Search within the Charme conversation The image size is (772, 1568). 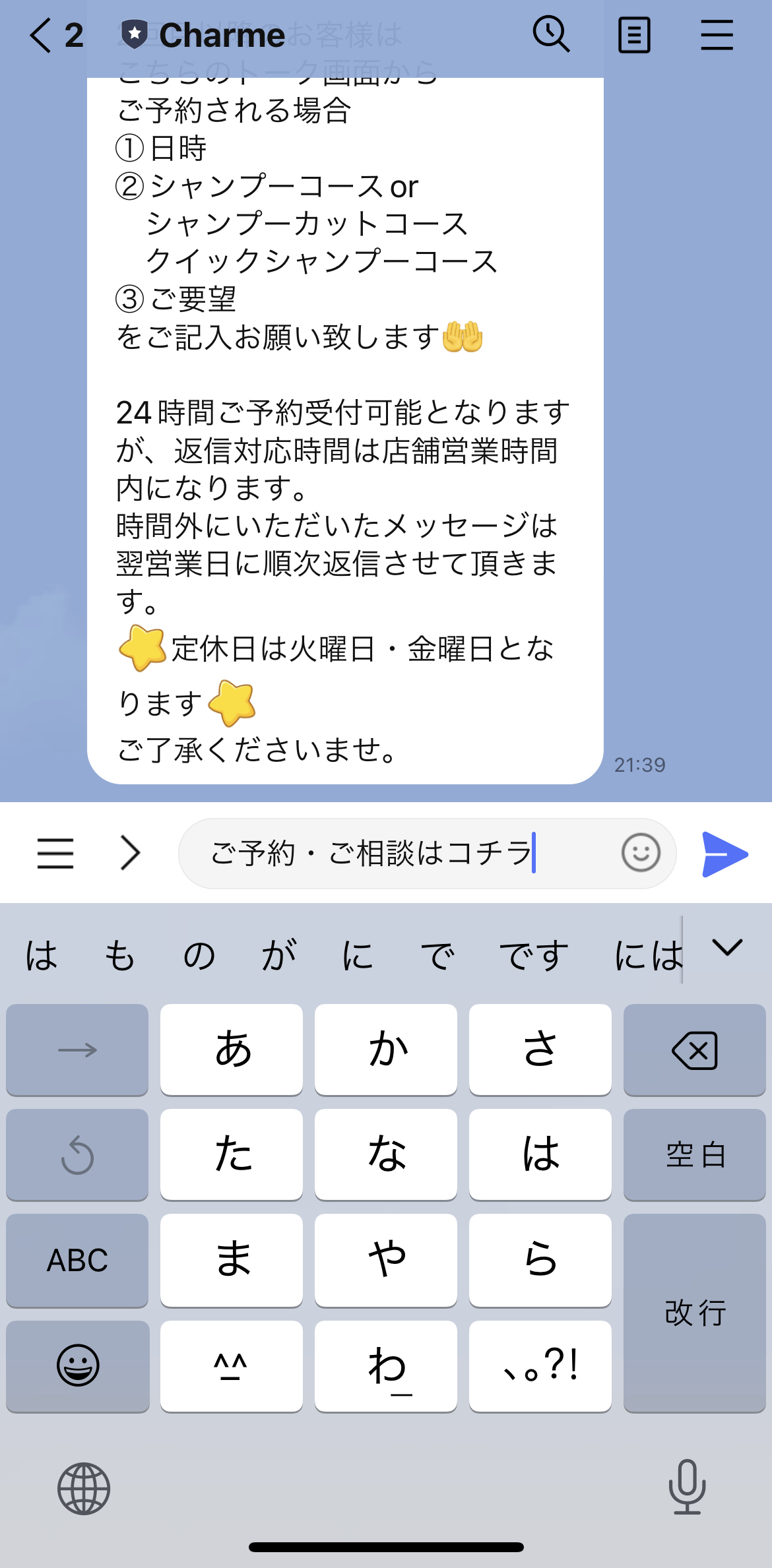coord(551,34)
